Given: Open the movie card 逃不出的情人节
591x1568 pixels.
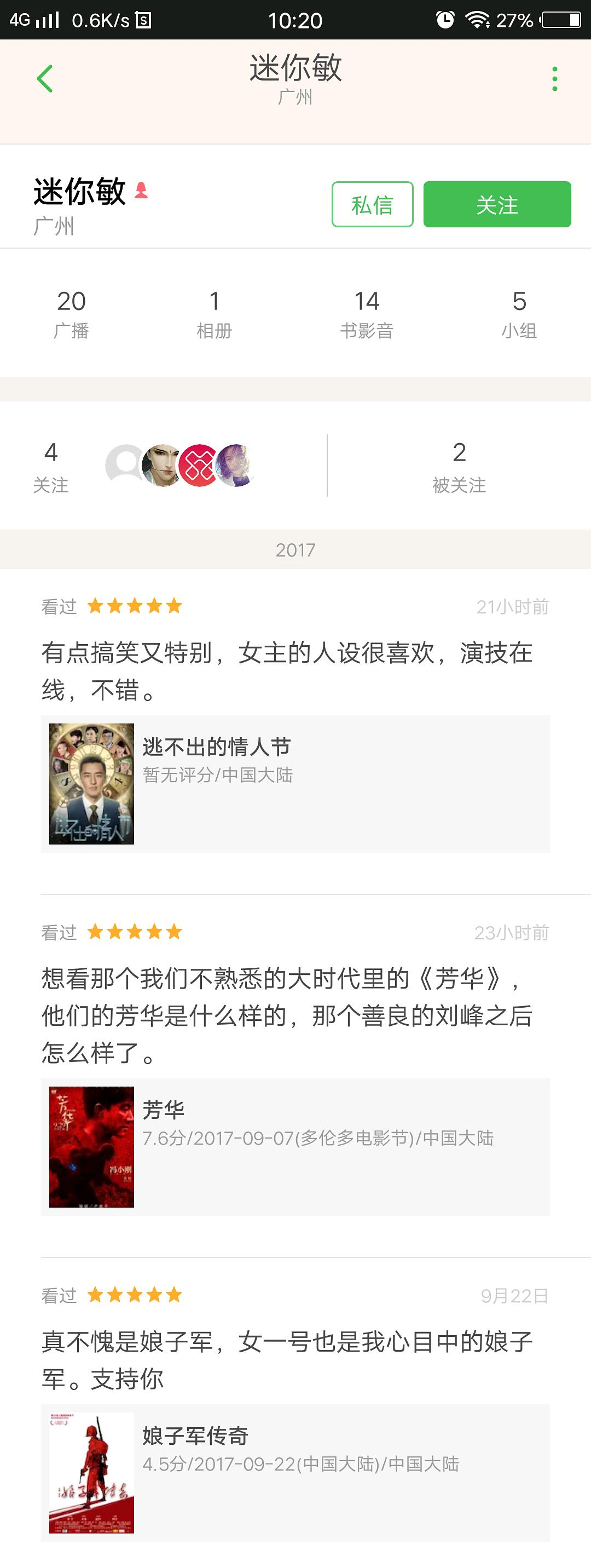Looking at the screenshot, I should pos(295,783).
